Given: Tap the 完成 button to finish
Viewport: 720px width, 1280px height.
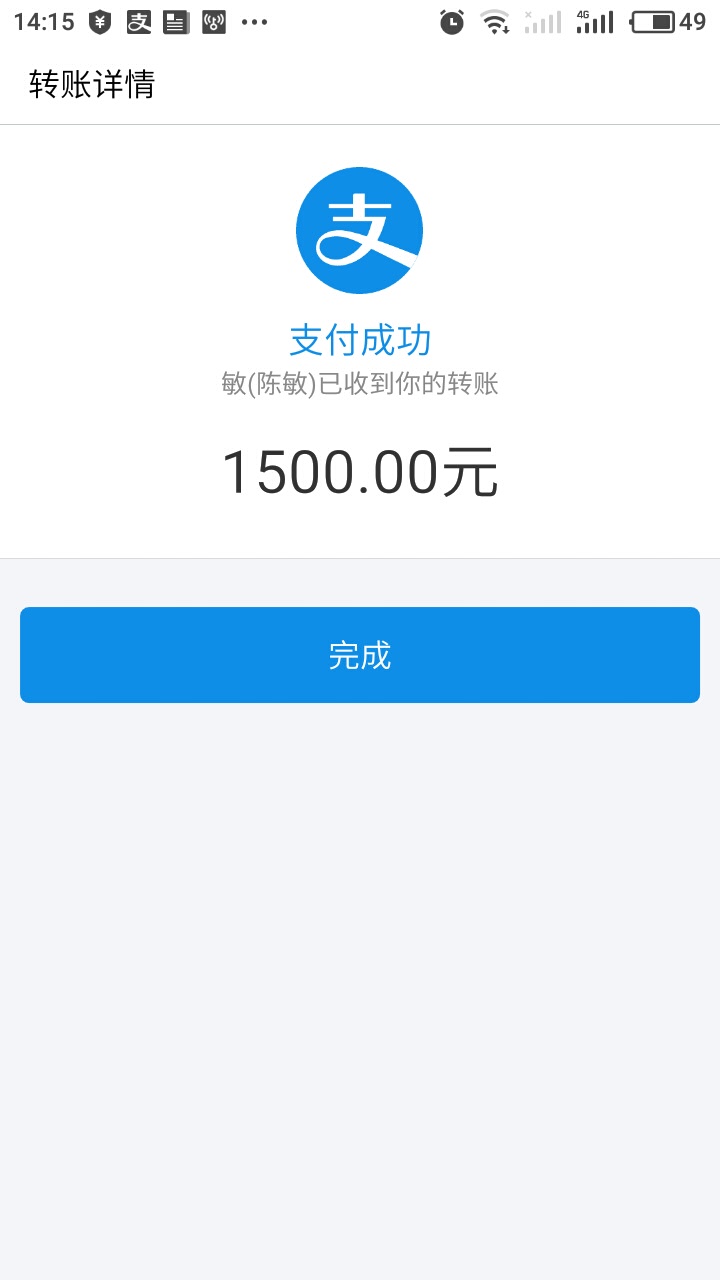Looking at the screenshot, I should [360, 655].
